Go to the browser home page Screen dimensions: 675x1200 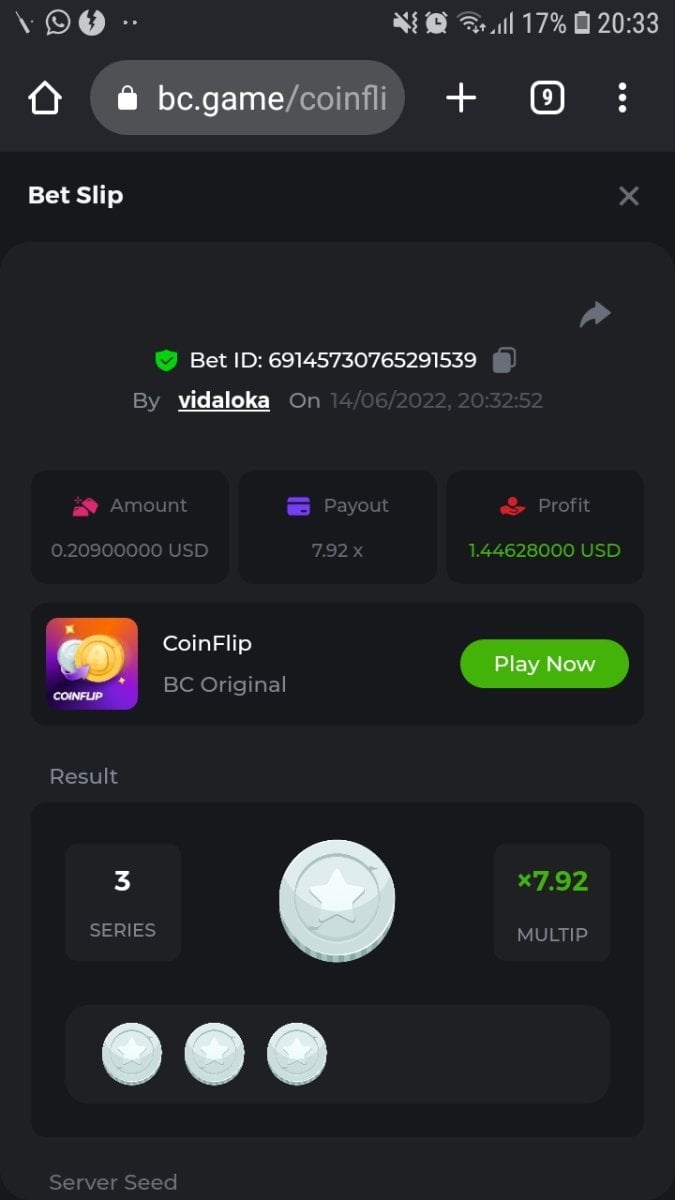coord(45,98)
